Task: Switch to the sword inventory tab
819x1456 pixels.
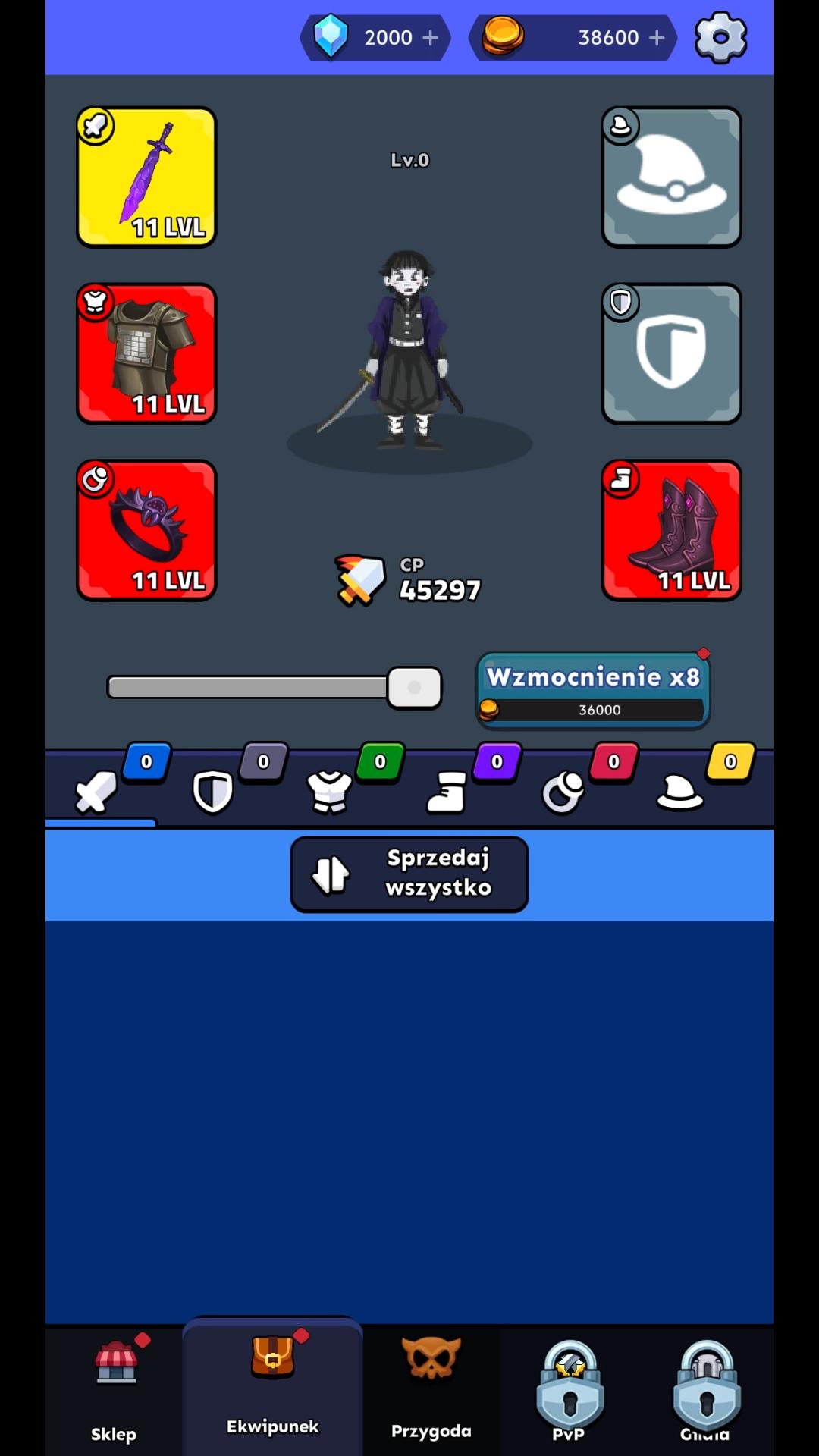Action: 97,791
